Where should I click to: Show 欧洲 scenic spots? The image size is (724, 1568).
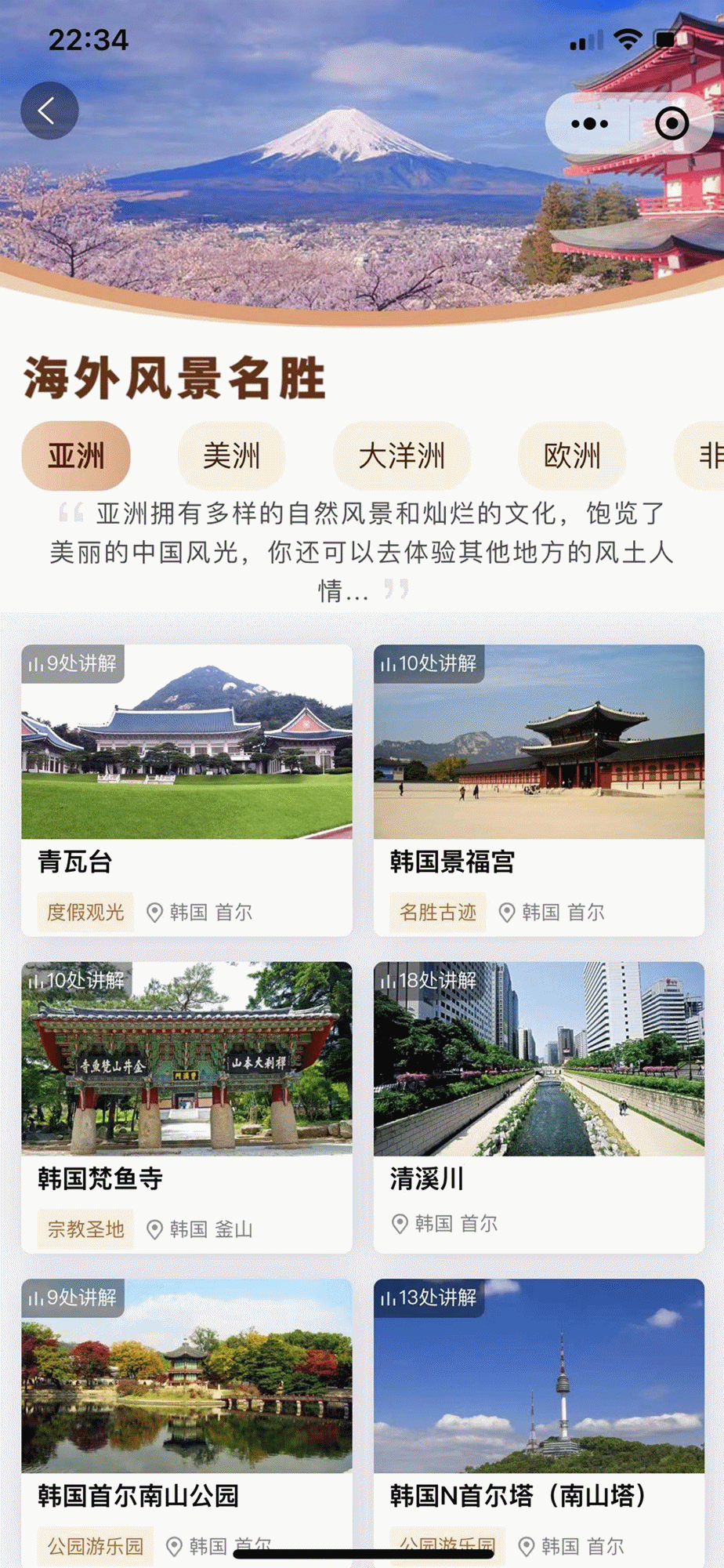point(572,456)
